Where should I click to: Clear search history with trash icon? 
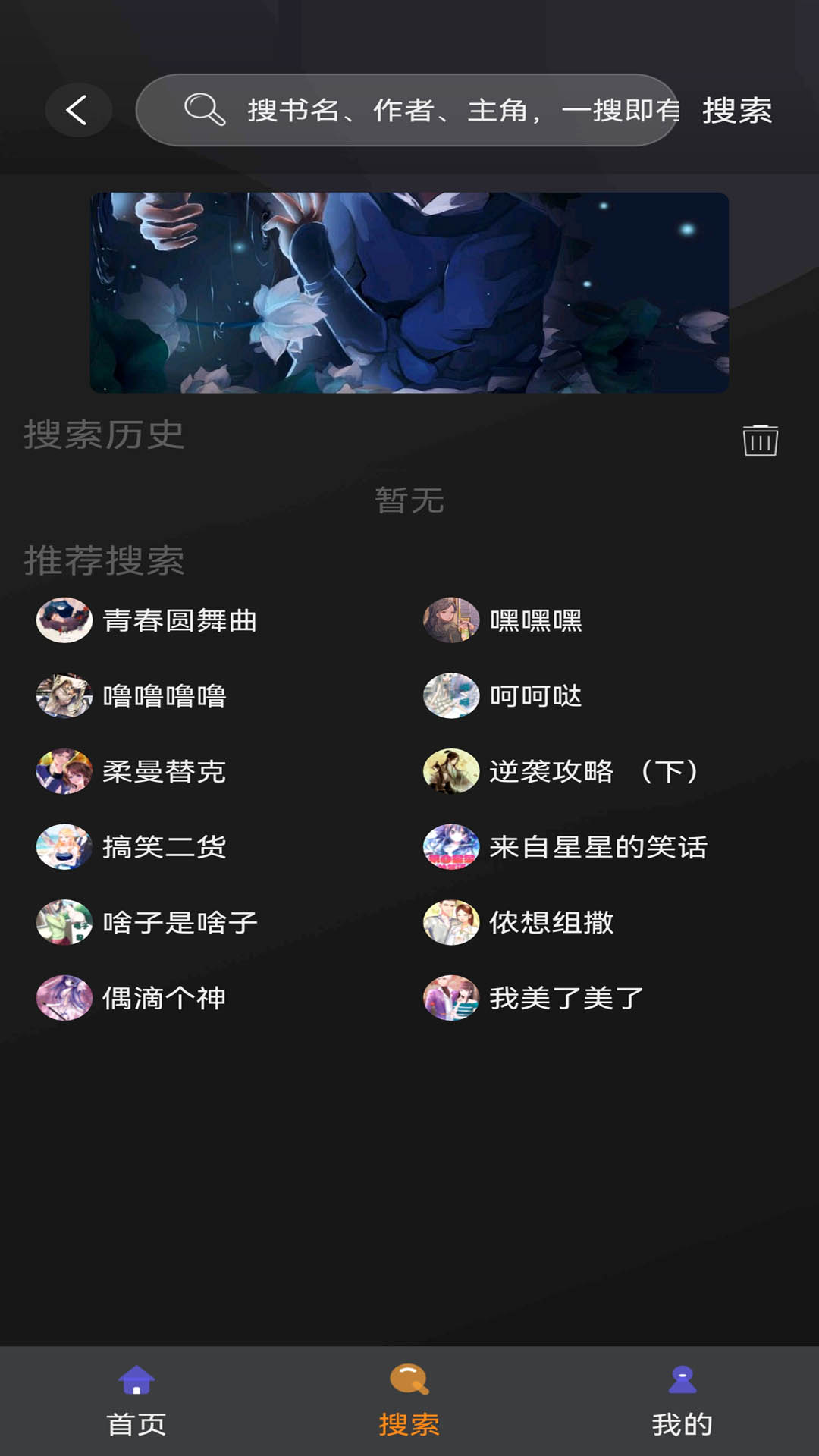[x=760, y=440]
